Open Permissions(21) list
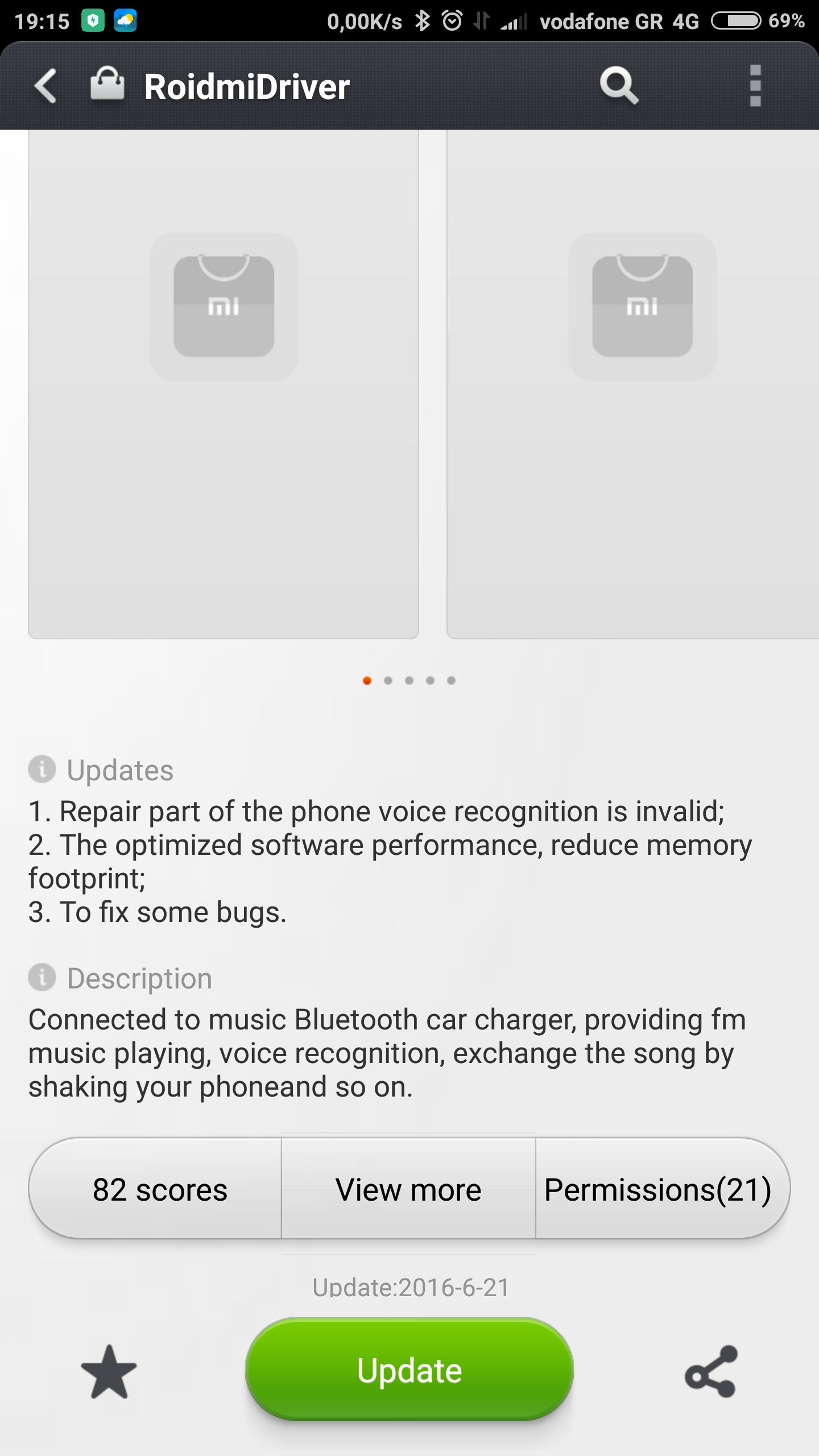 pos(658,1190)
